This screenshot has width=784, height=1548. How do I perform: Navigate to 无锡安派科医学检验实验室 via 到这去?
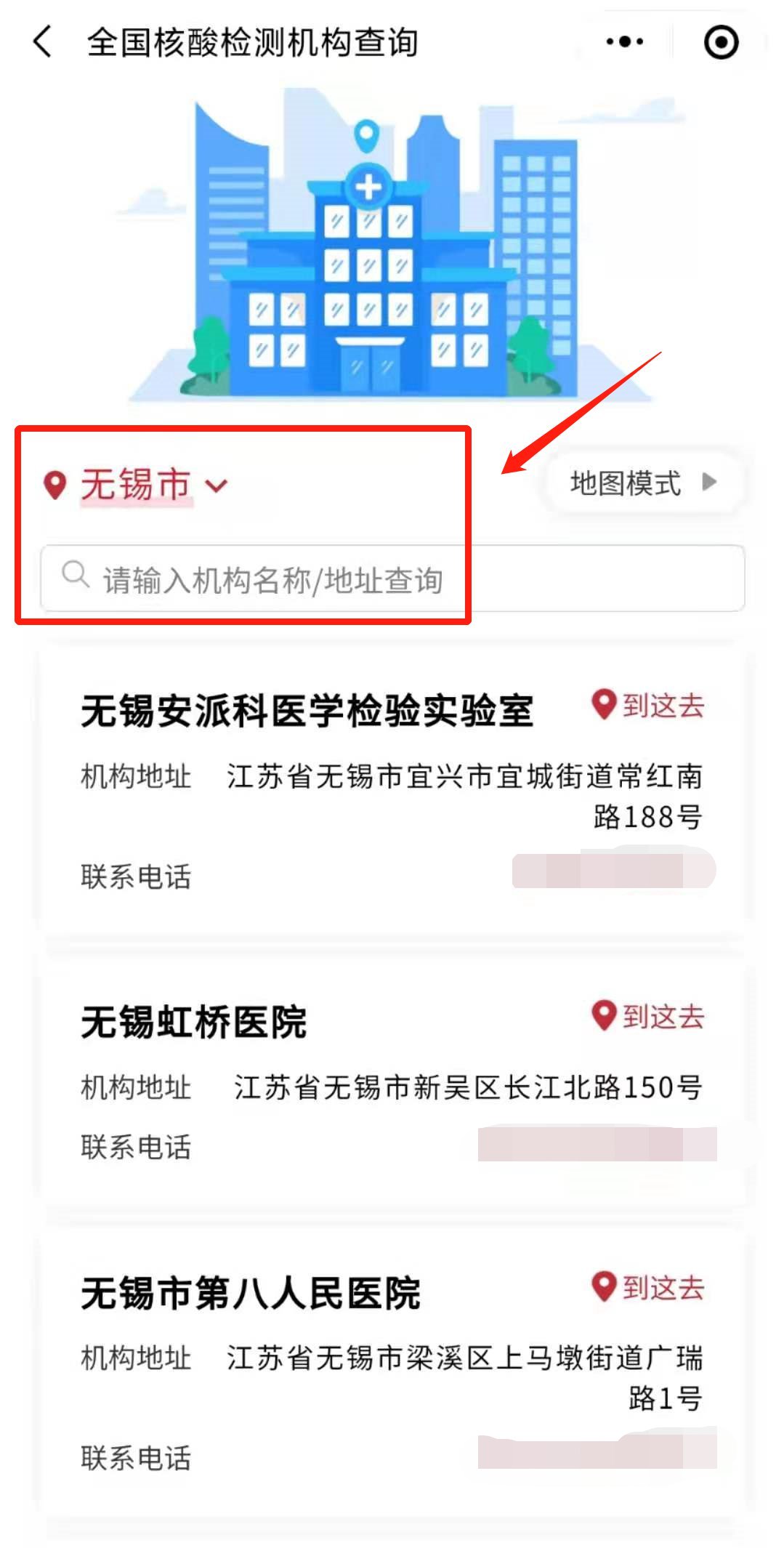point(648,705)
